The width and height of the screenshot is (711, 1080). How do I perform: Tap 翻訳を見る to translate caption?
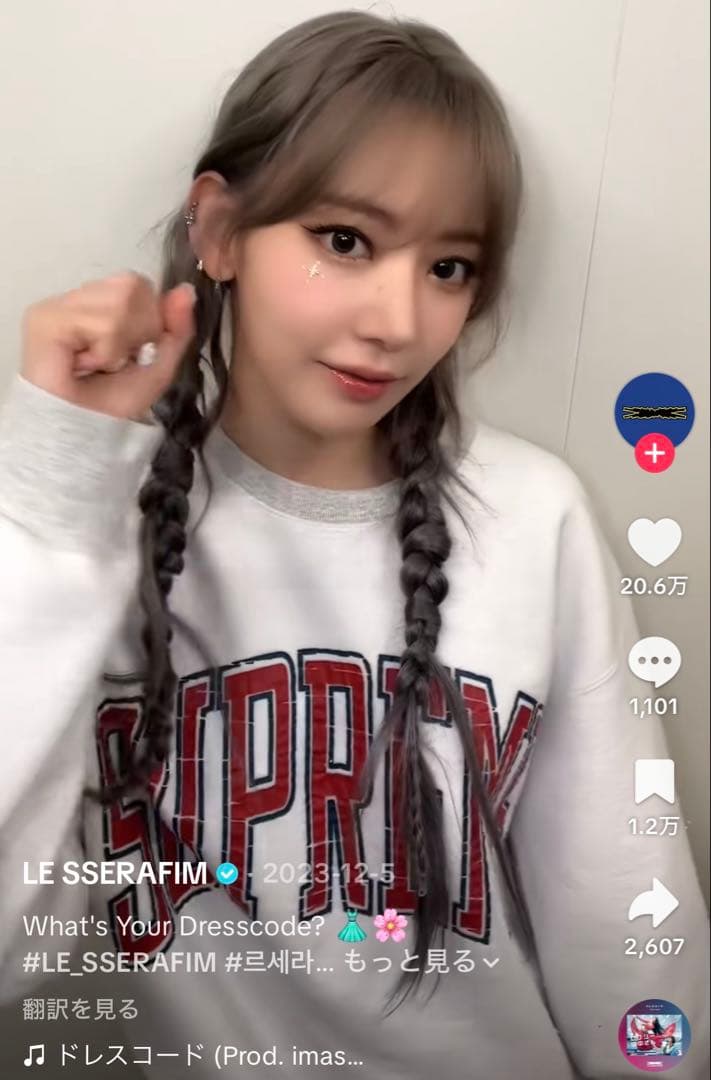[81, 1009]
